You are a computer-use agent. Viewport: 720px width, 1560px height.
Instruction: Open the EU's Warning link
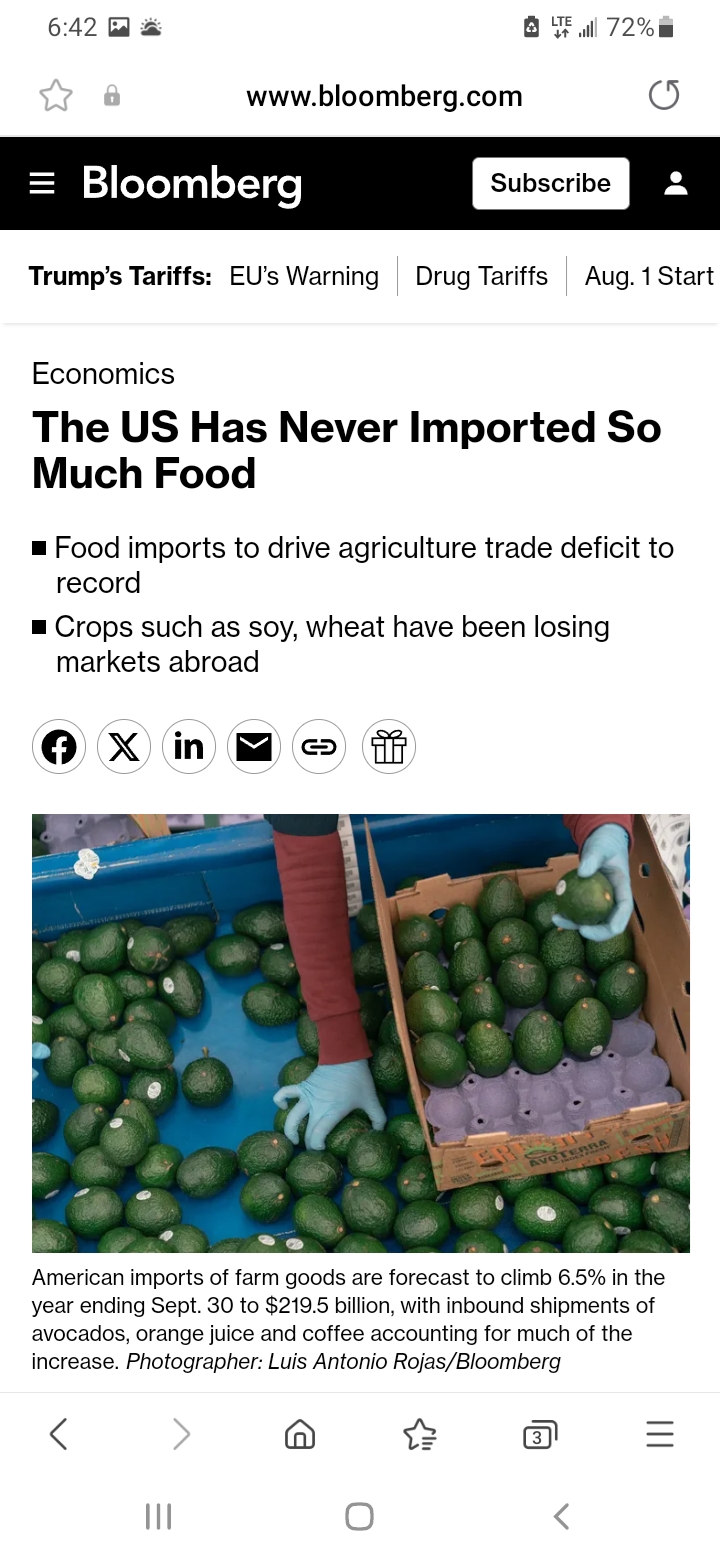coord(304,276)
